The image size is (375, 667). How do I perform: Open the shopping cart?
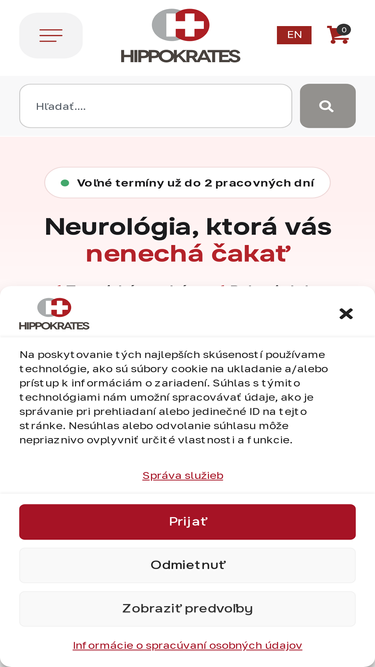[x=339, y=34]
